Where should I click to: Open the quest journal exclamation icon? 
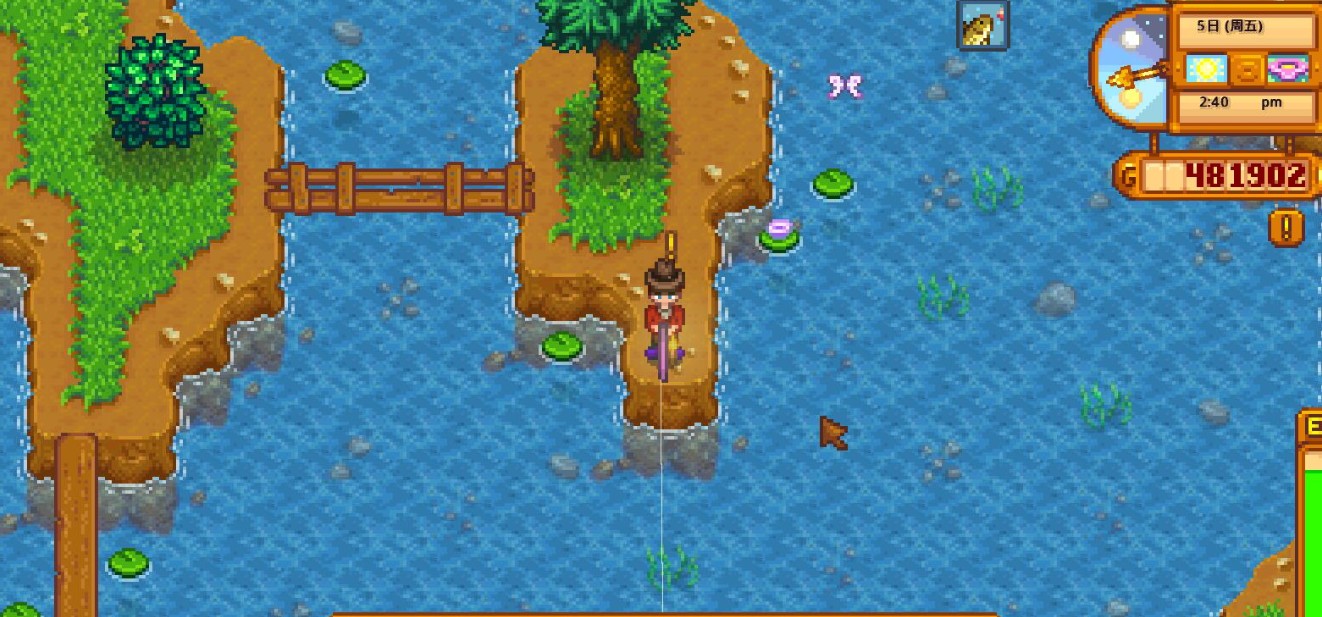1286,228
